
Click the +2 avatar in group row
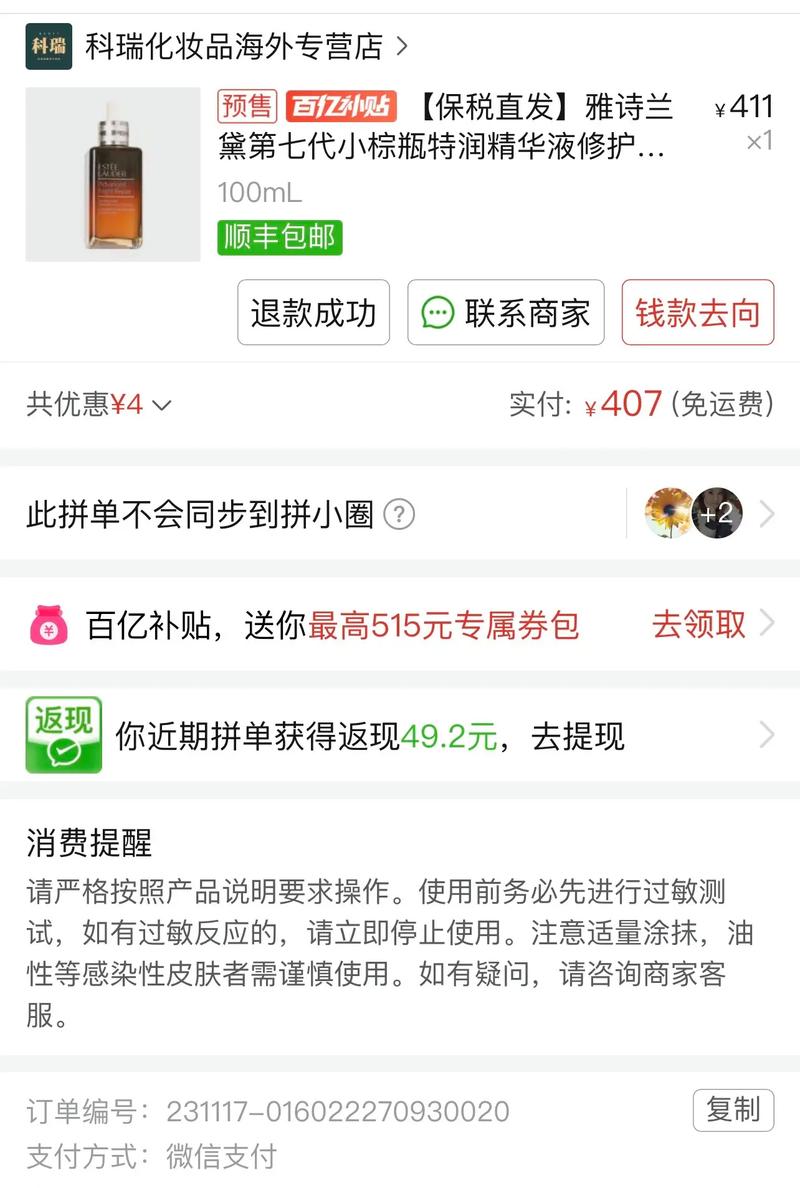(716, 514)
